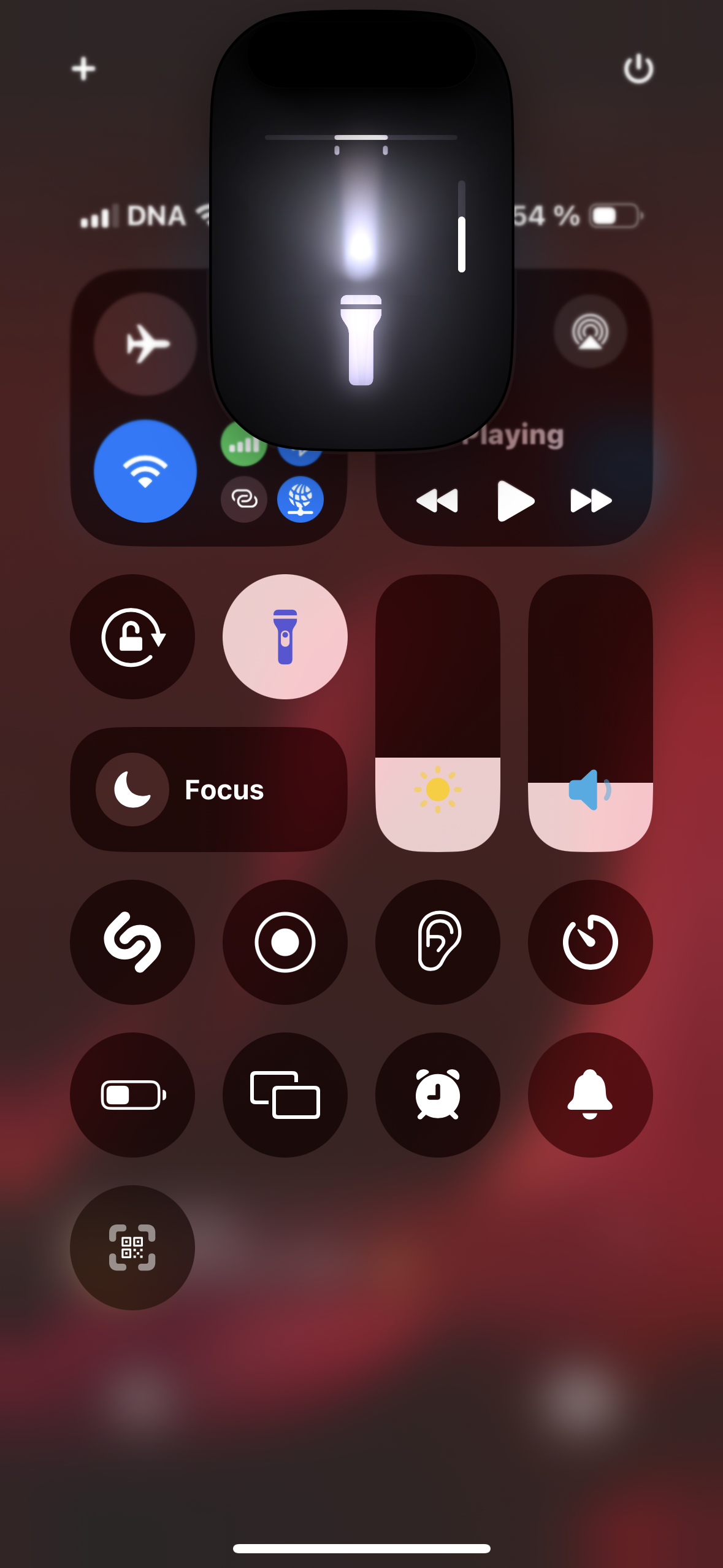
Task: Open Focus mode settings
Action: coord(208,790)
